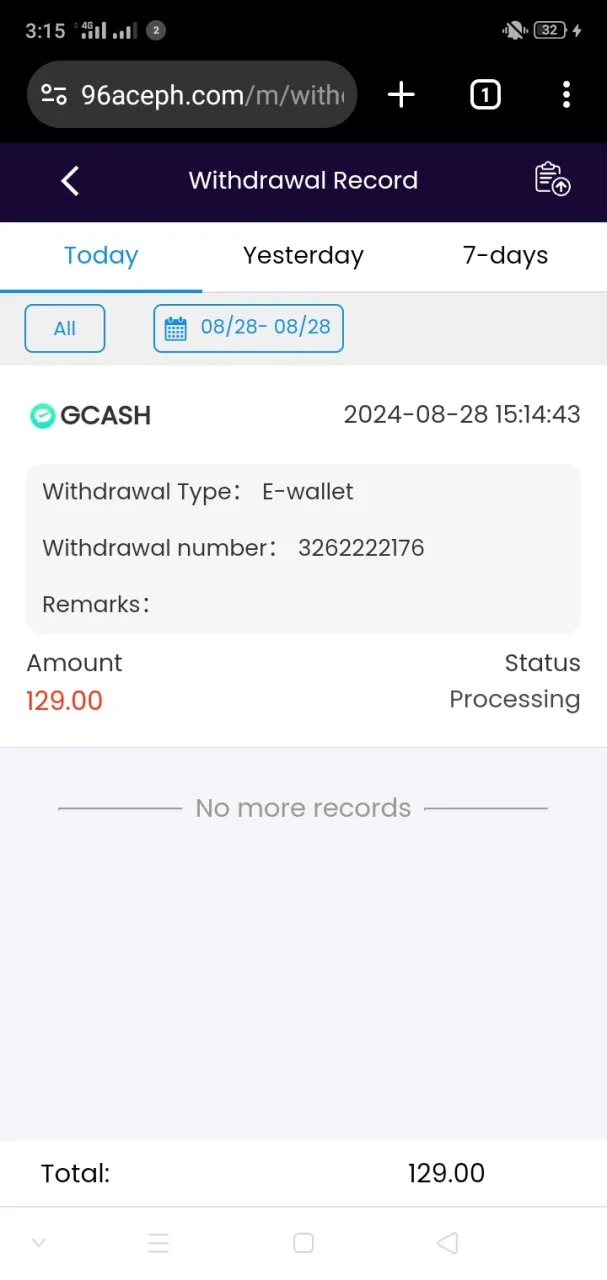607x1280 pixels.
Task: Open a new browser tab
Action: pyautogui.click(x=401, y=95)
